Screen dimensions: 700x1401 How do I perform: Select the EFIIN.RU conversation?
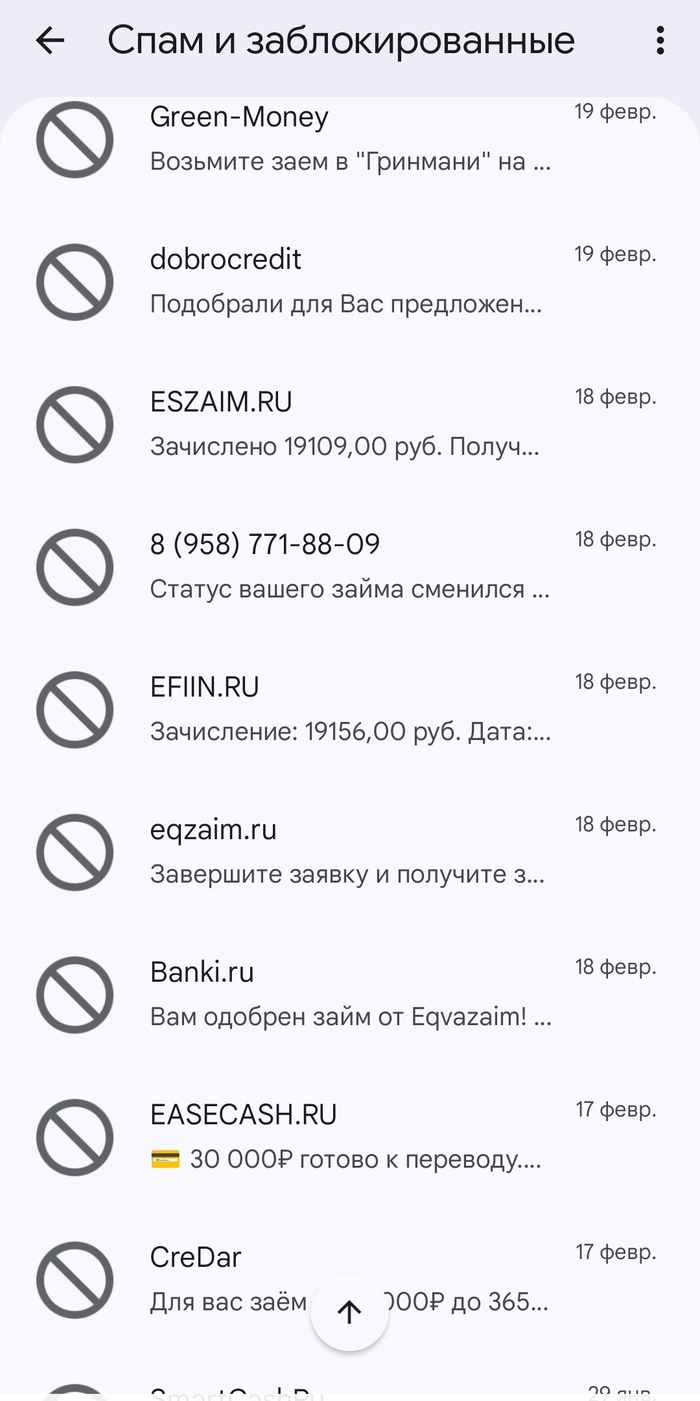tap(350, 710)
